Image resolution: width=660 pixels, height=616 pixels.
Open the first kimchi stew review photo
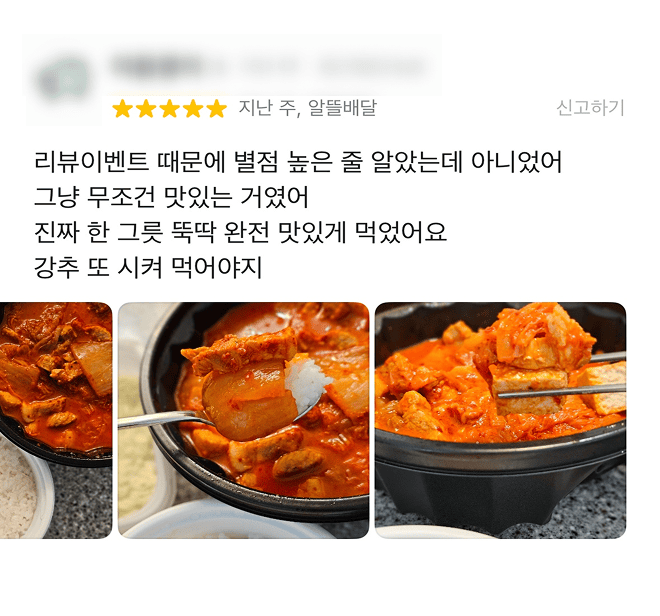(x=56, y=420)
